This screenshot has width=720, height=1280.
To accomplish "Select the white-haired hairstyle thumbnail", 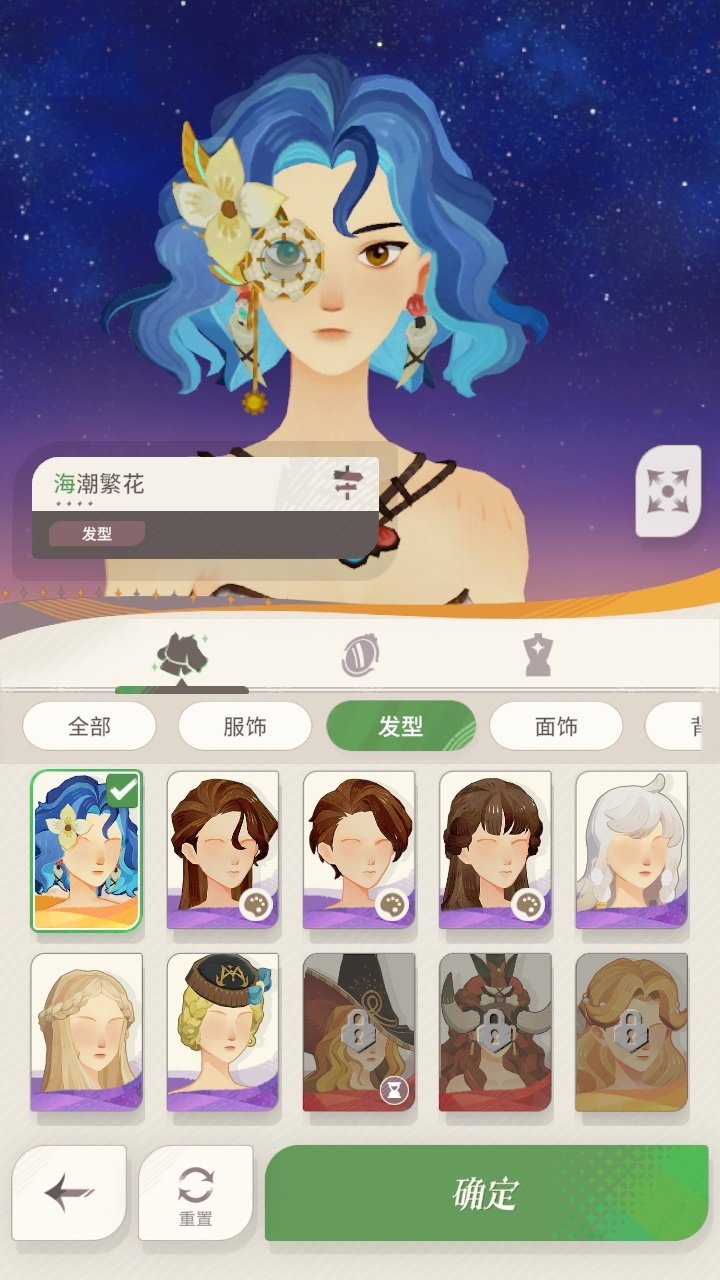I will [x=633, y=848].
